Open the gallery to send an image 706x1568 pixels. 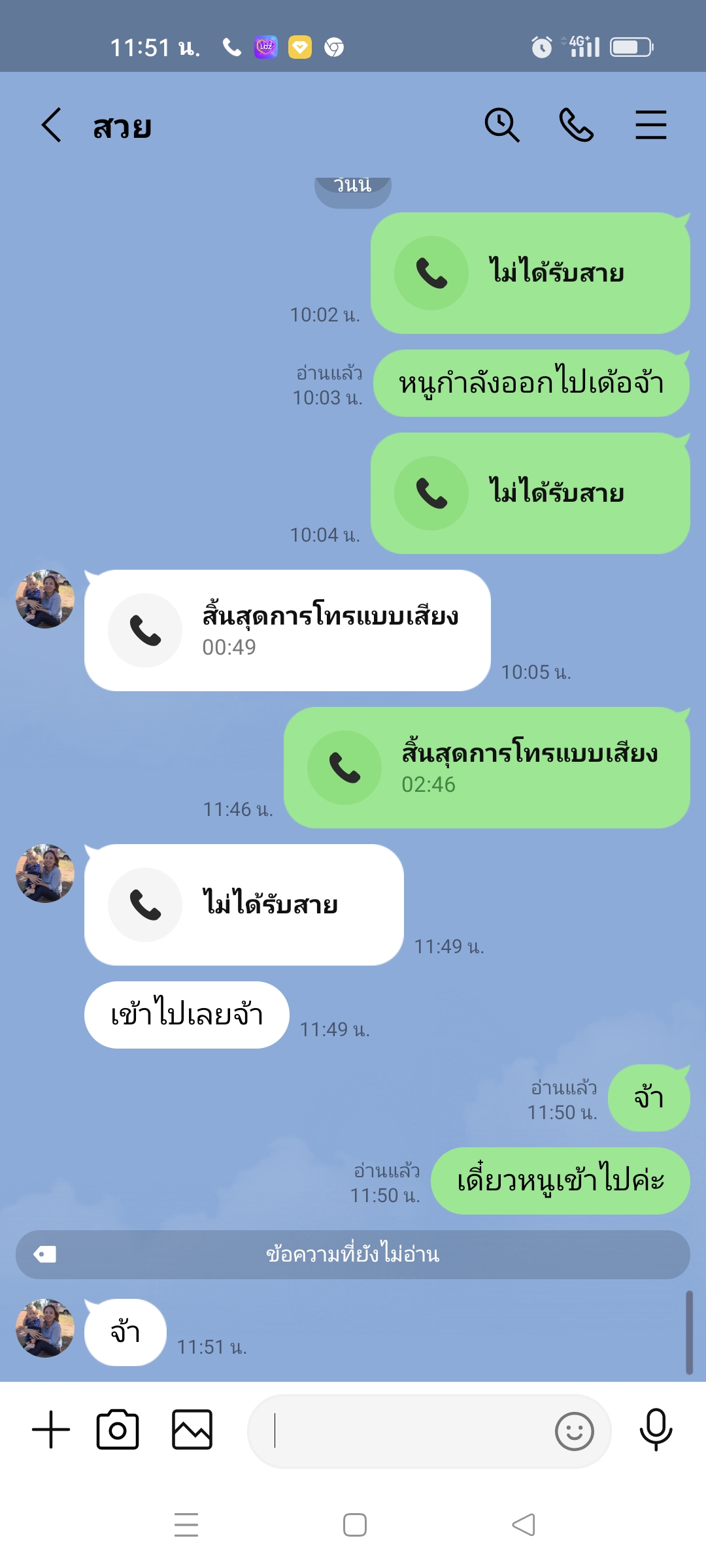point(192,1429)
